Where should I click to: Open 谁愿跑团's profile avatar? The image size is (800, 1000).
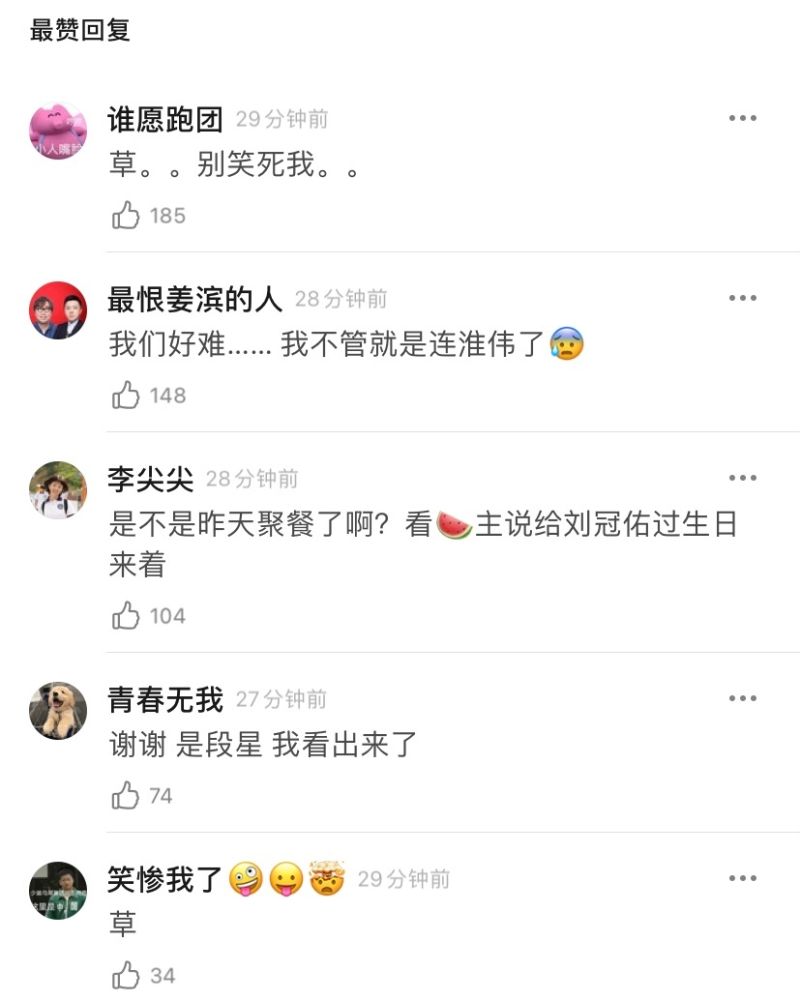[x=58, y=130]
